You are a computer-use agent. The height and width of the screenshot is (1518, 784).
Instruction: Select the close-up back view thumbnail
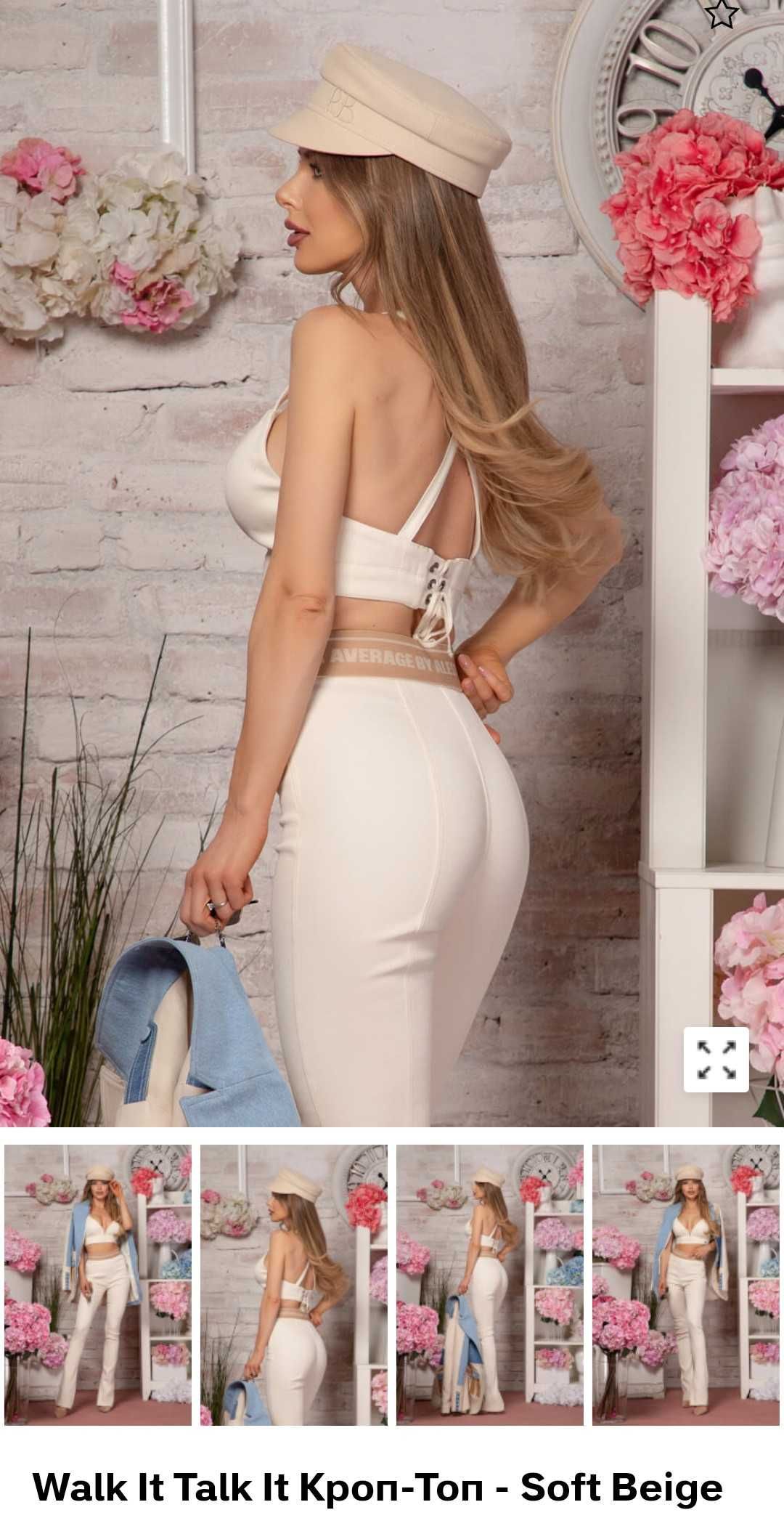[294, 1285]
